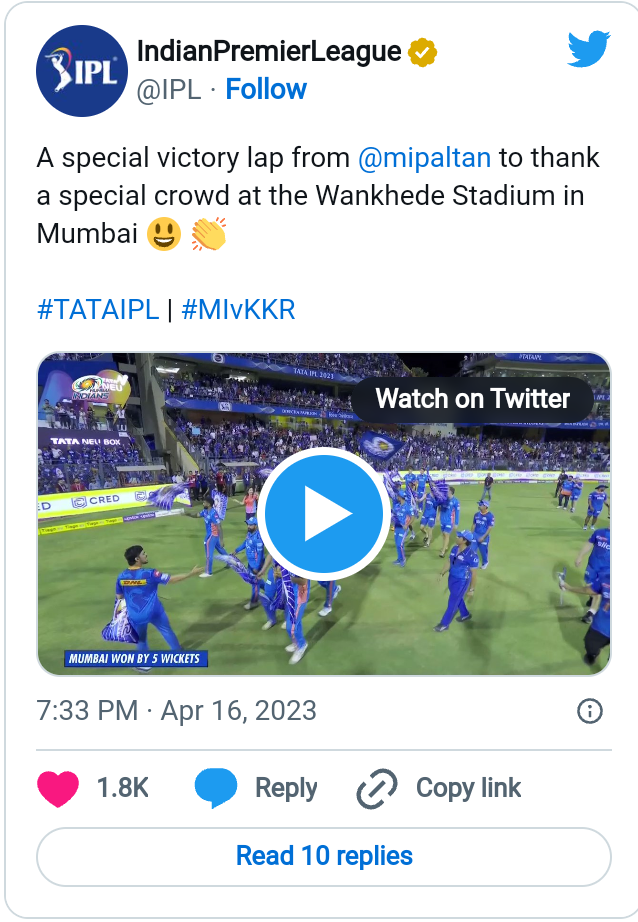Read 10 replies

(x=324, y=857)
